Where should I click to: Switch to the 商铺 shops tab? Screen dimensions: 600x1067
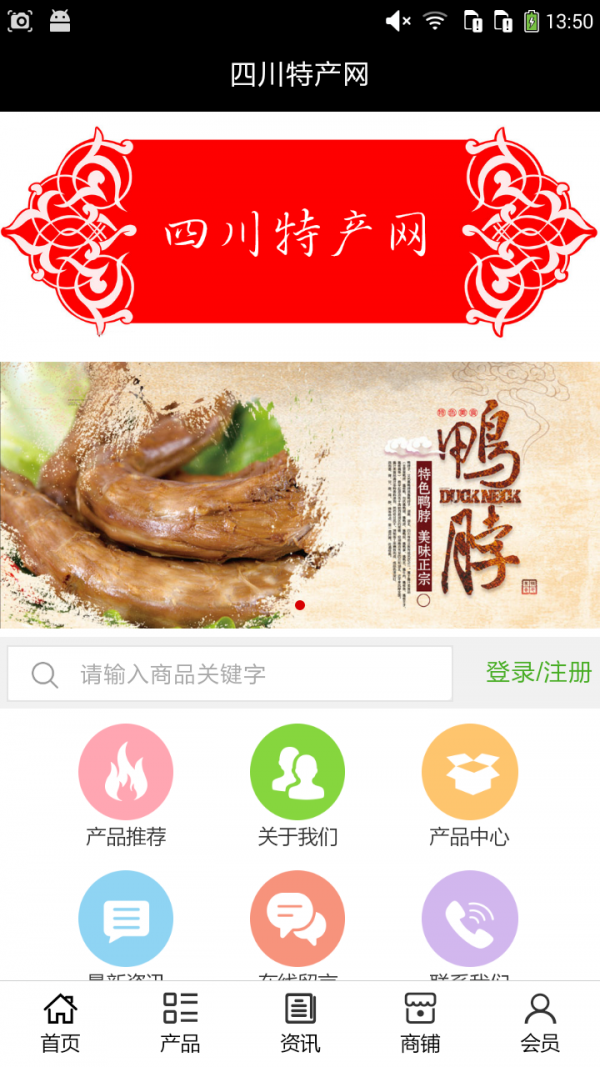(x=420, y=1023)
